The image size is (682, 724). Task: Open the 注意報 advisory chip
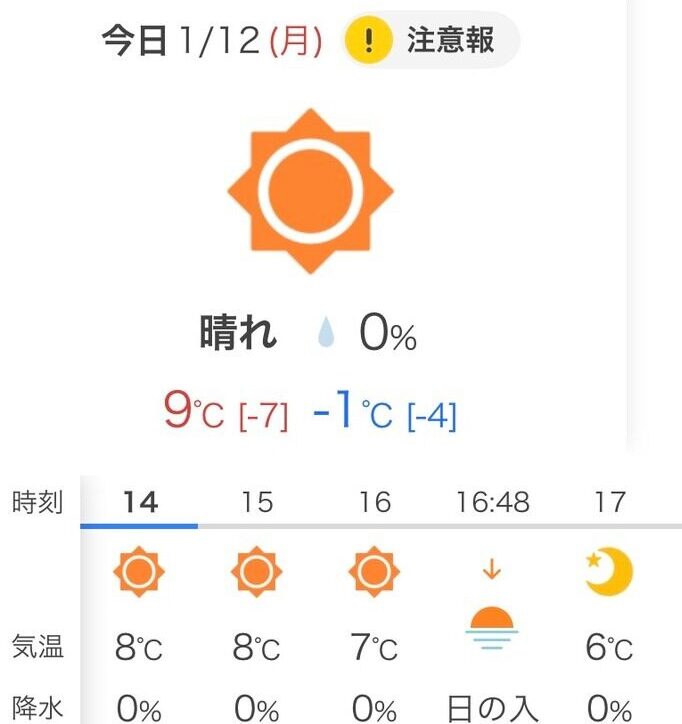point(430,41)
